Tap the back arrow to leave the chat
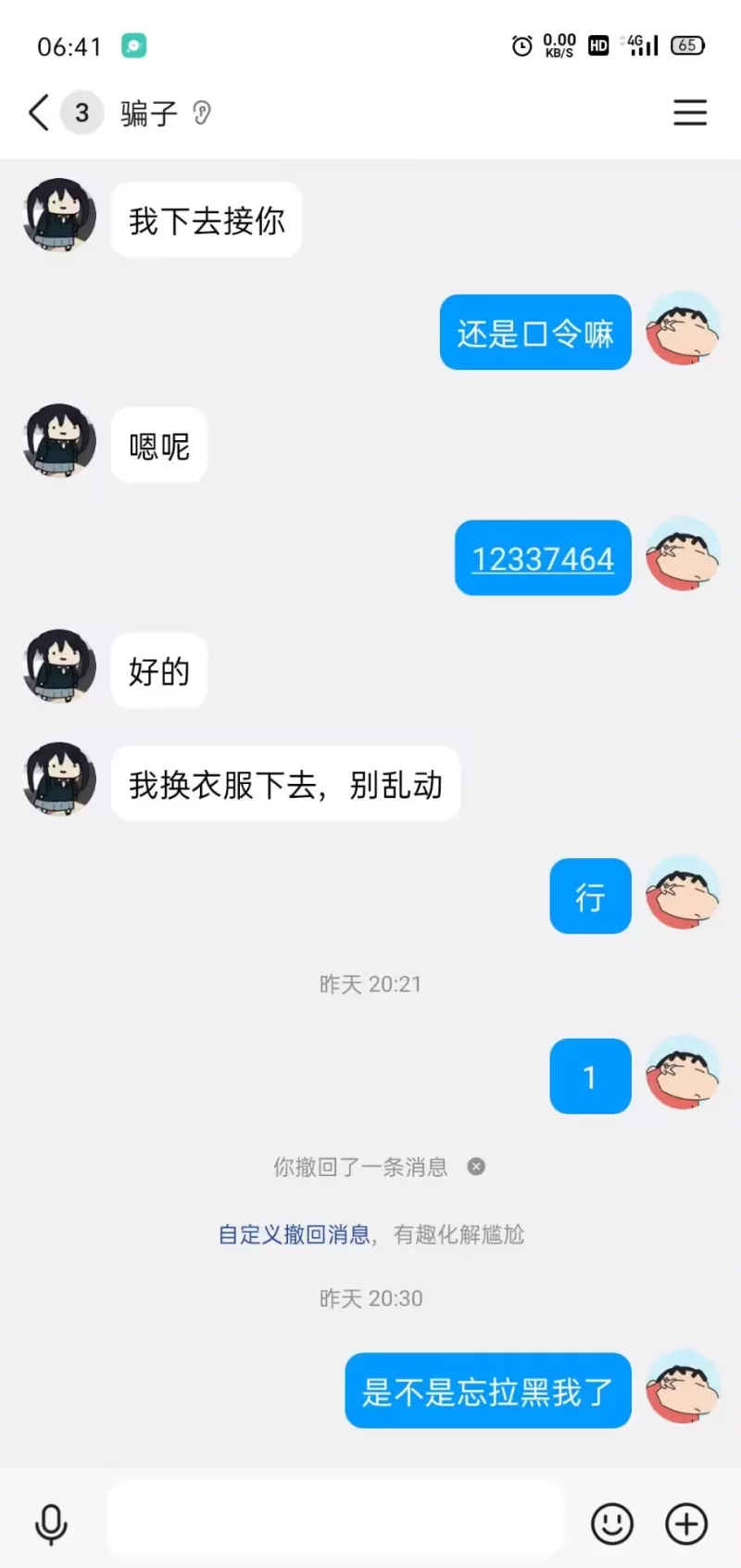This screenshot has height=1568, width=741. (37, 112)
